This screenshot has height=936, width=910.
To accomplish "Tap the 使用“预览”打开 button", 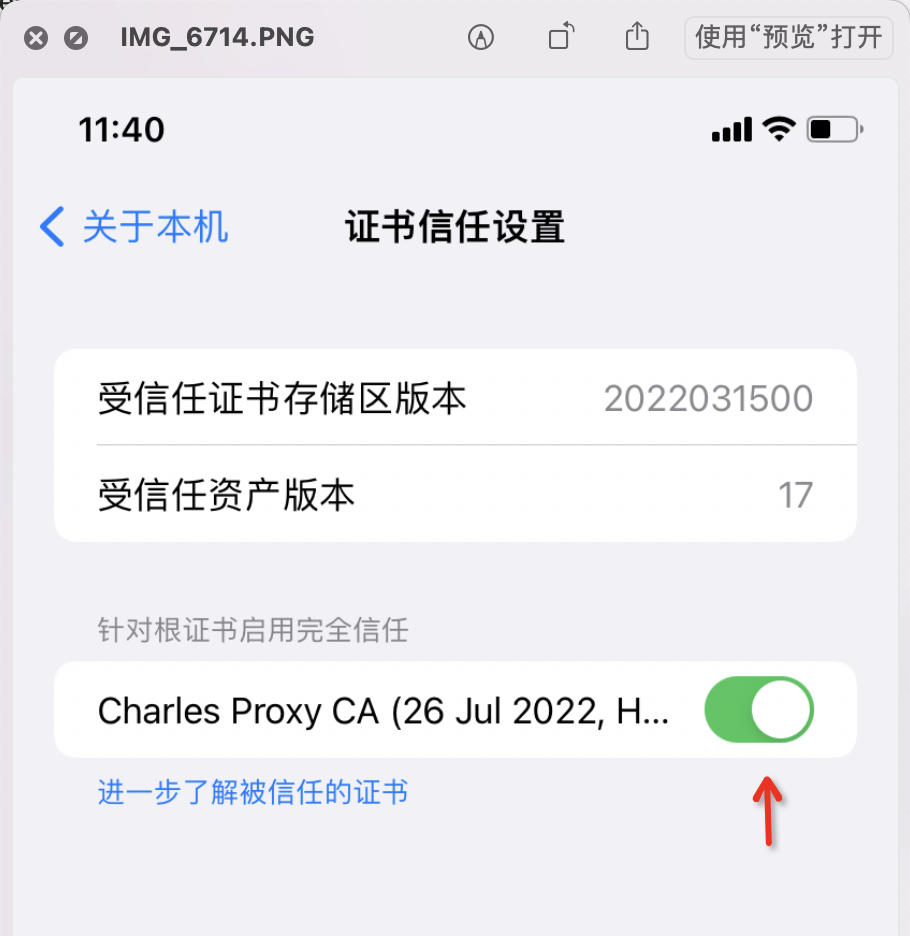I will pyautogui.click(x=788, y=38).
